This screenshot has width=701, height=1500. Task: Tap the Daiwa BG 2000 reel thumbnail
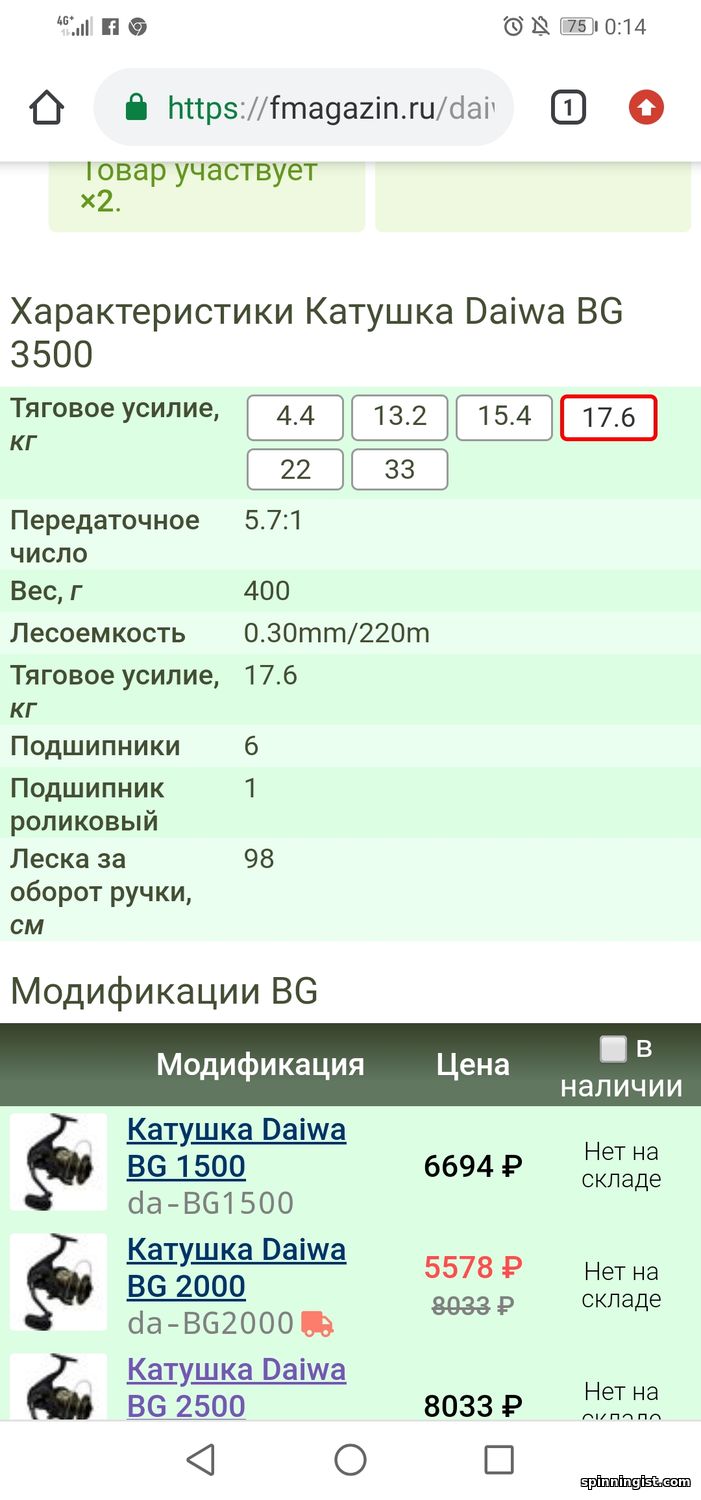[x=58, y=1282]
